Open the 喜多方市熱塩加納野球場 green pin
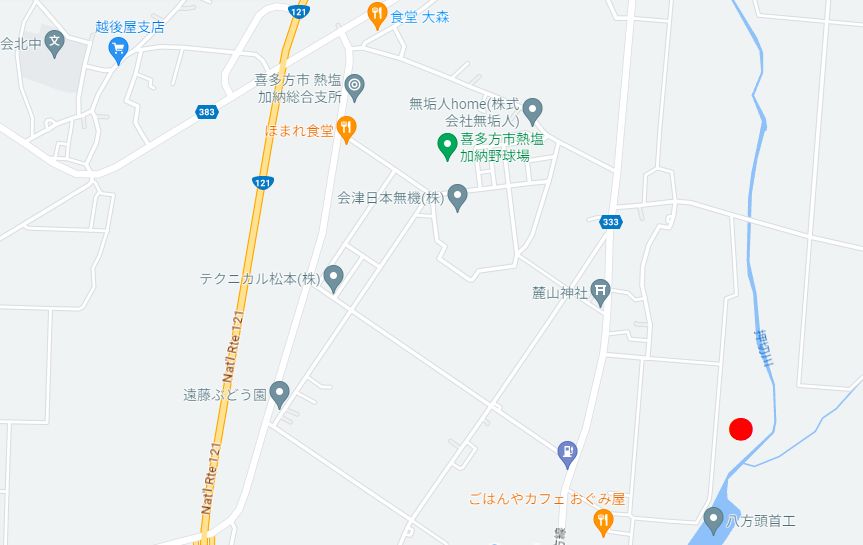The image size is (863, 545). click(447, 148)
